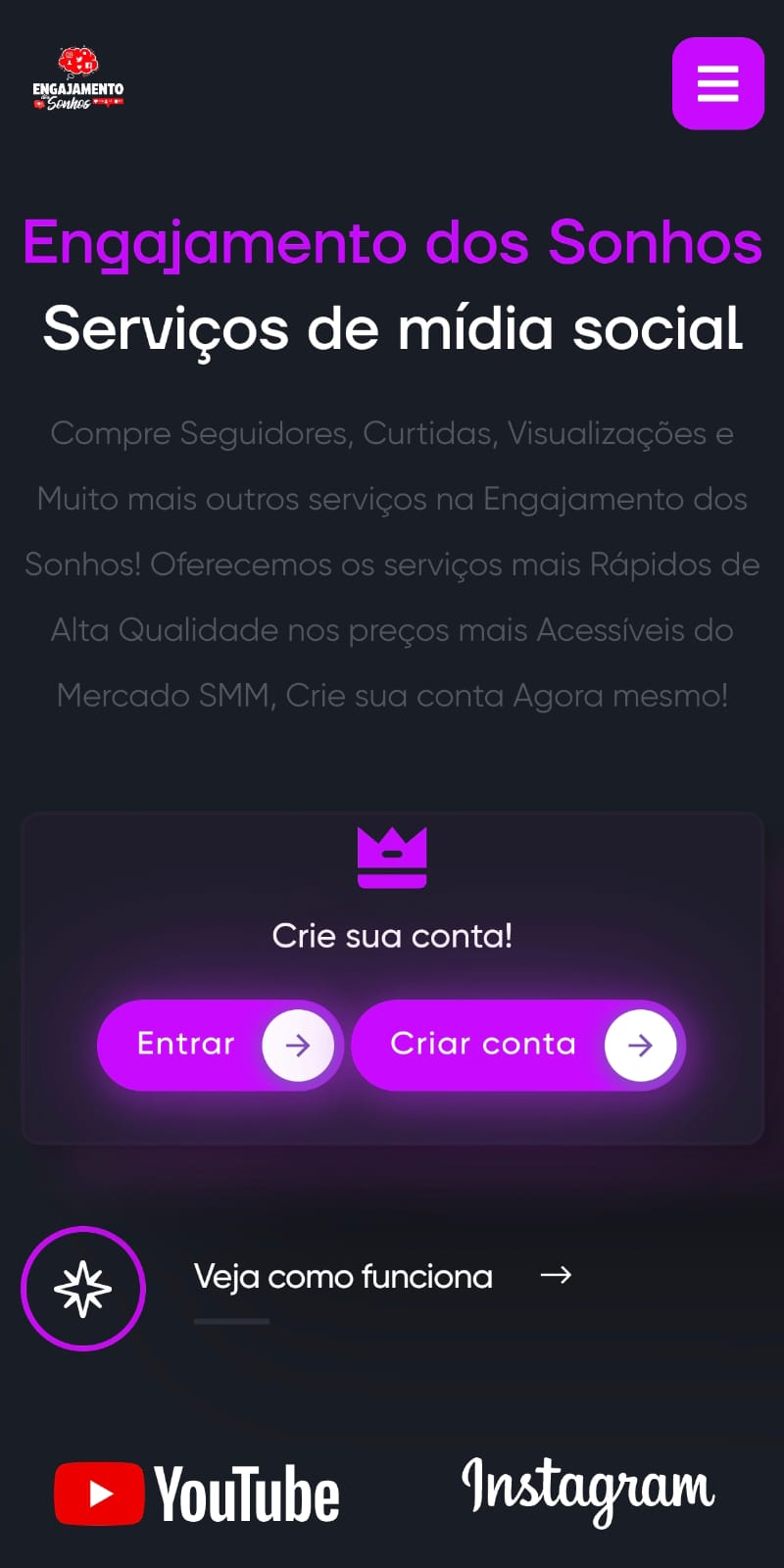Click the arrow next to Veja como funciona
784x1568 pixels.
pos(557,1276)
